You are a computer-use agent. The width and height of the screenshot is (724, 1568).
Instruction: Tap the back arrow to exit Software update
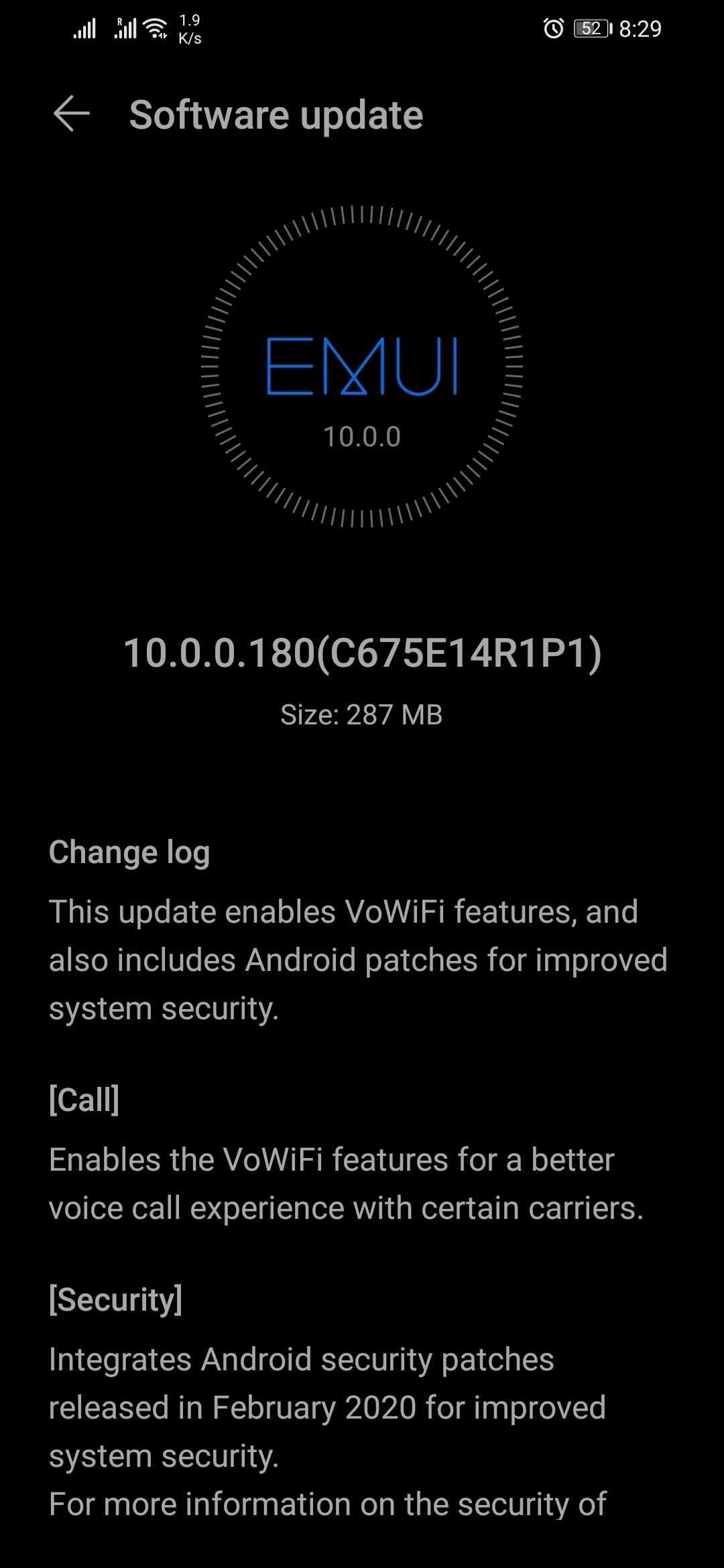tap(72, 114)
